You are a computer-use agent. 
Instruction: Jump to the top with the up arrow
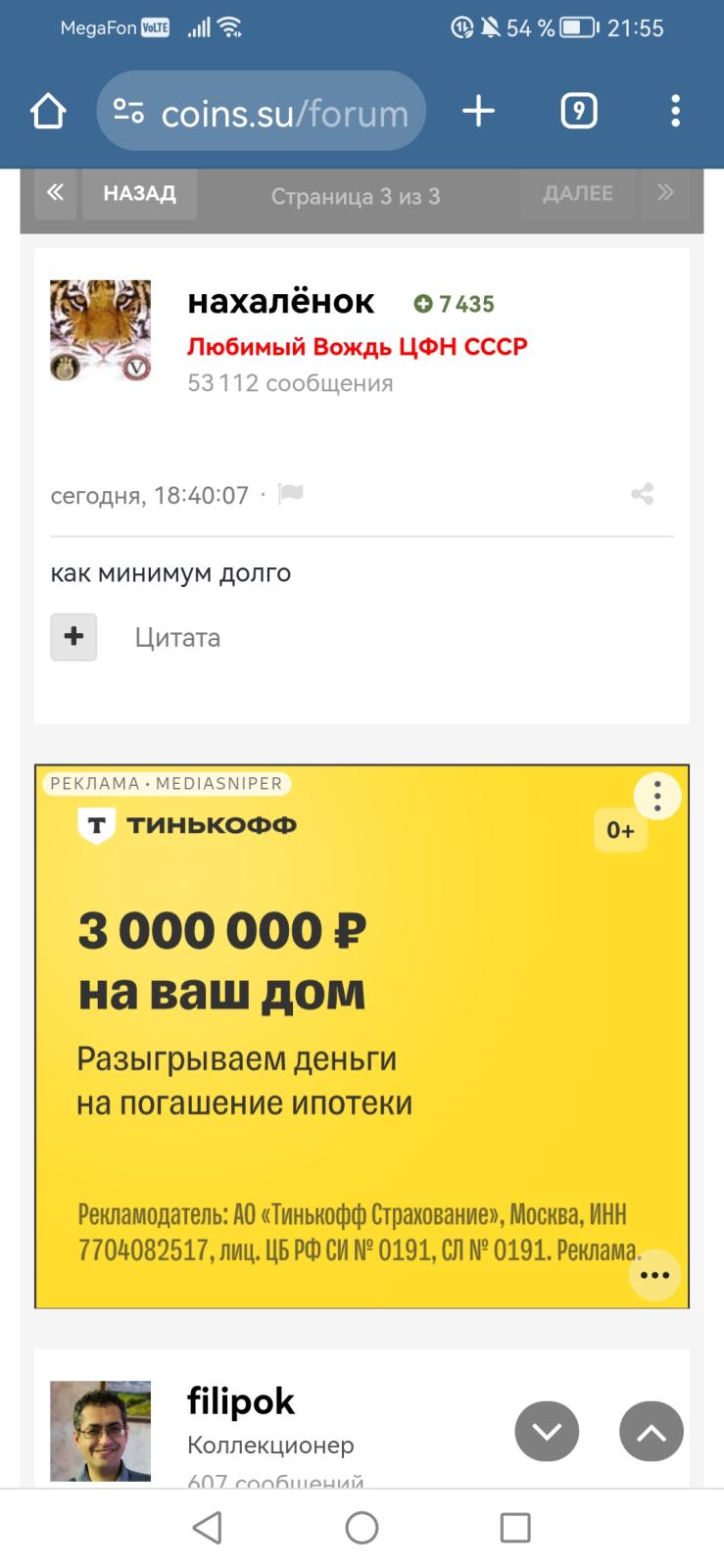coord(652,1432)
